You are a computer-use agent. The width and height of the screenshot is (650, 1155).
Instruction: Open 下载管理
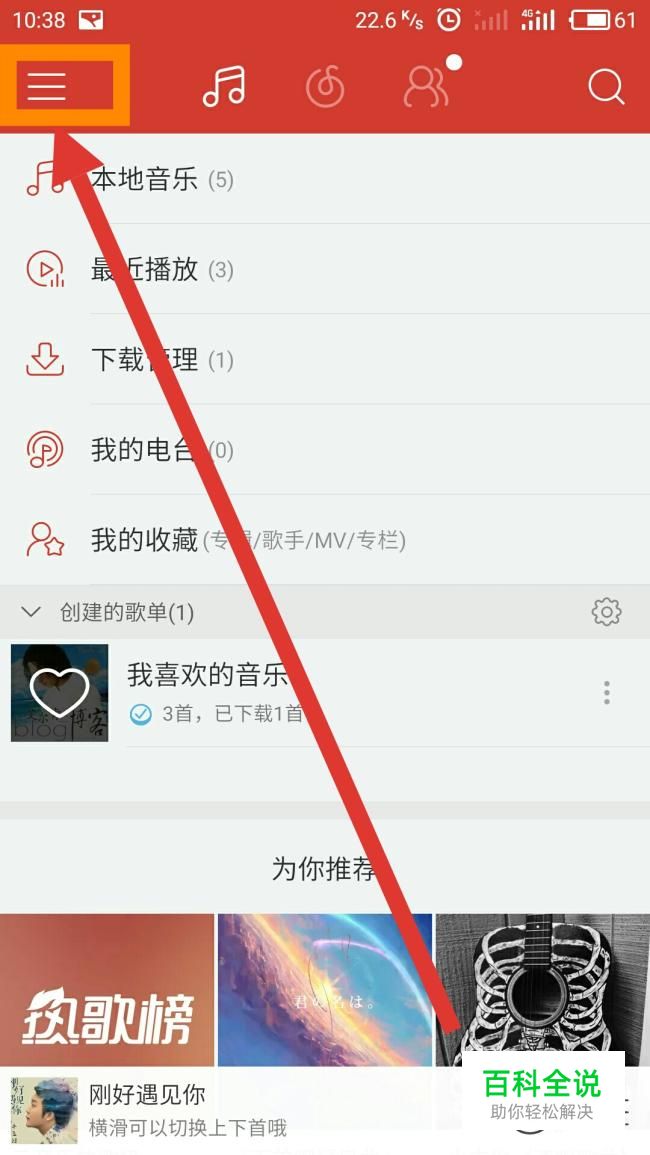160,360
